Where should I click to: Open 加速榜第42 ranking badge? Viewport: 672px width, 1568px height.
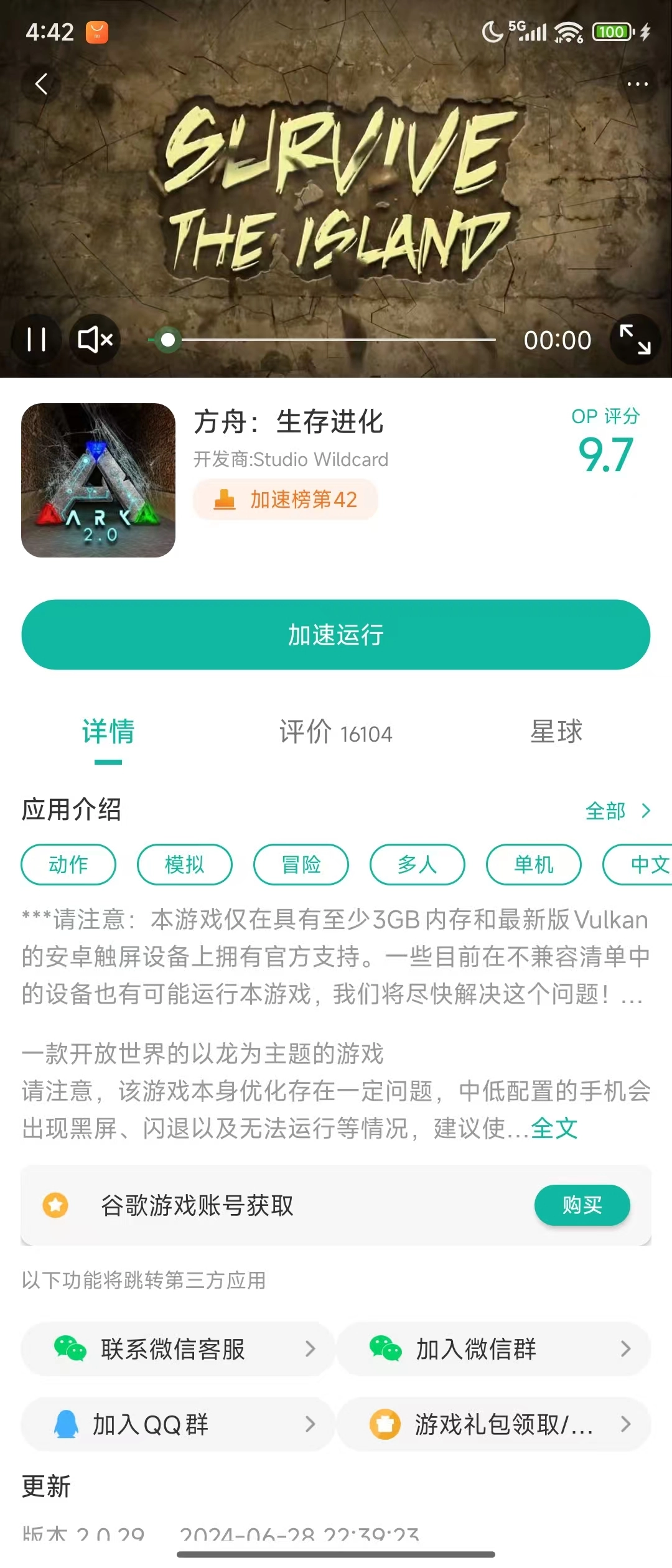[286, 500]
